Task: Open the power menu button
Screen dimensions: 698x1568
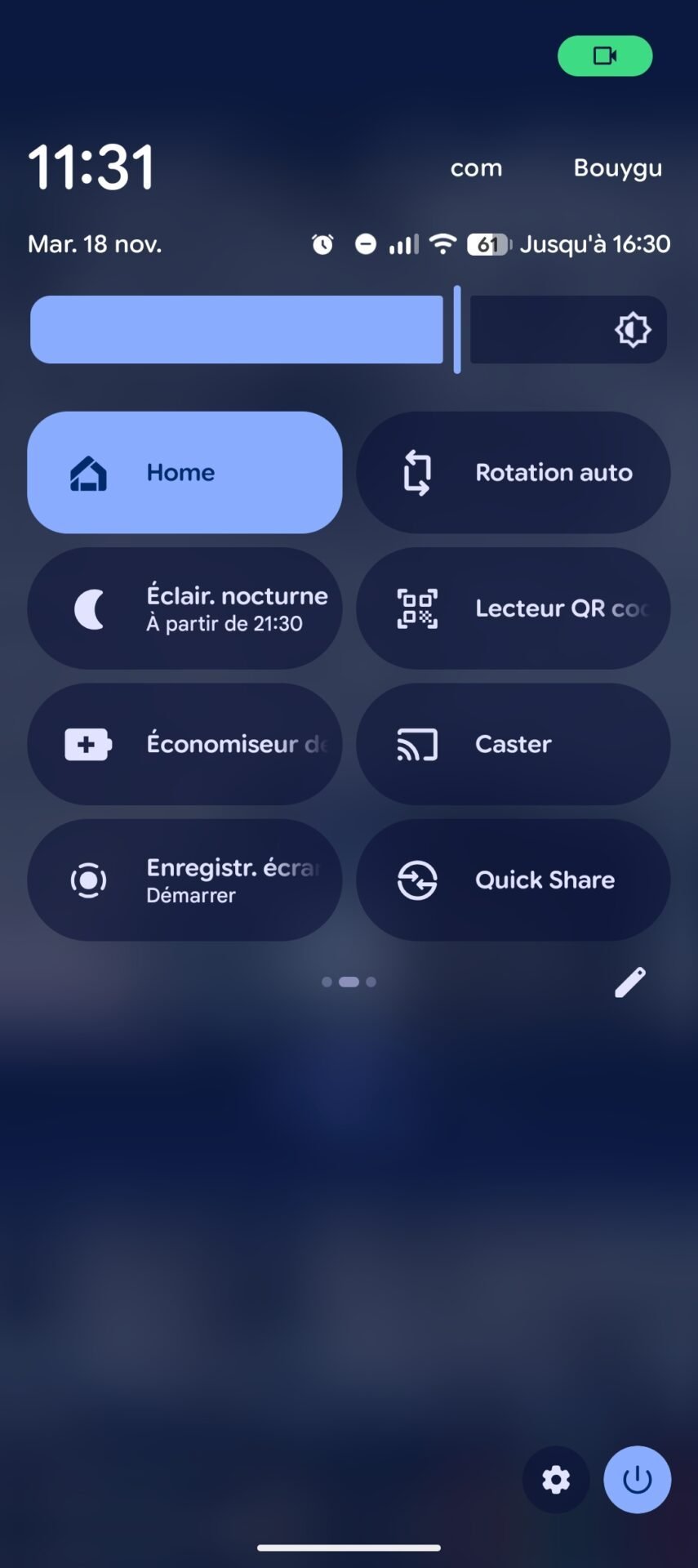Action: tap(637, 1480)
